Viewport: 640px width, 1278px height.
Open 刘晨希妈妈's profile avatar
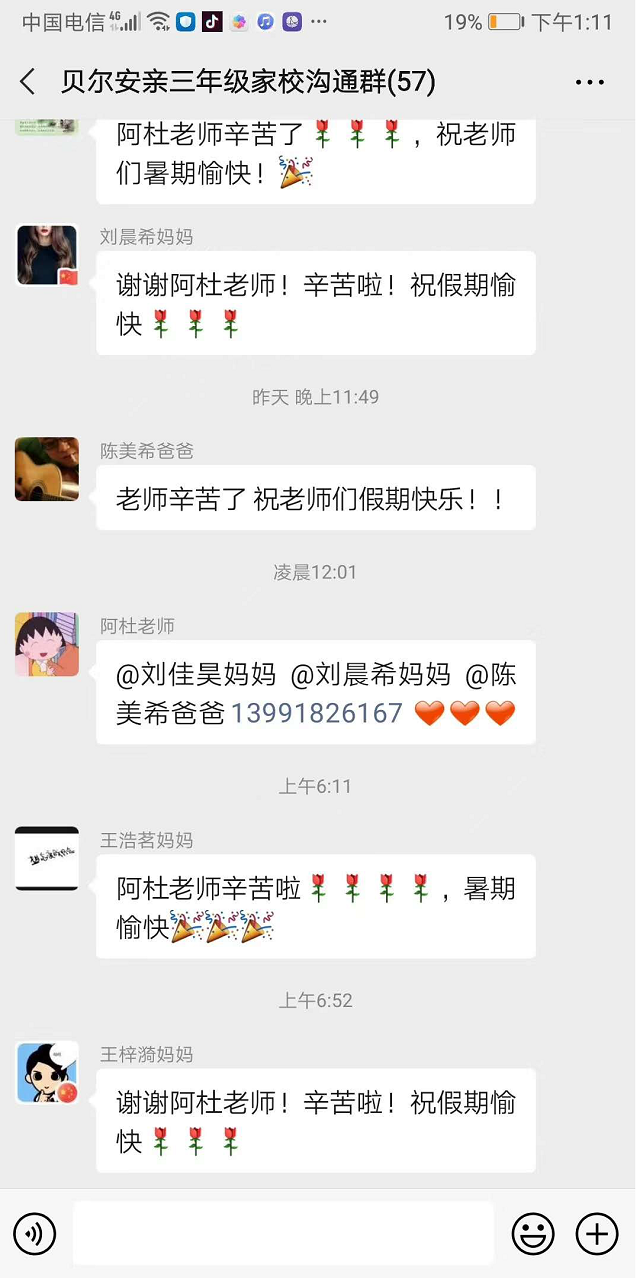click(x=47, y=256)
